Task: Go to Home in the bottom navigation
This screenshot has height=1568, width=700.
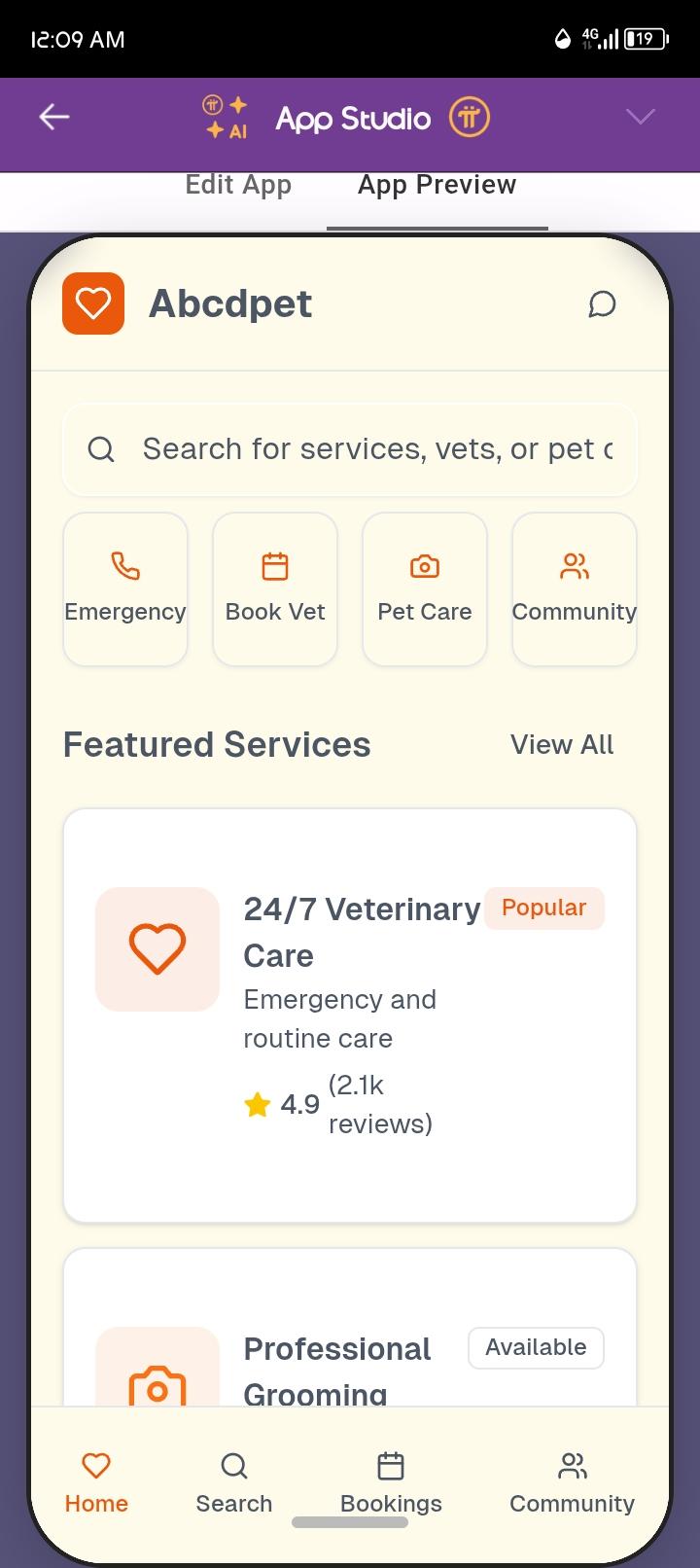Action: 96,1483
